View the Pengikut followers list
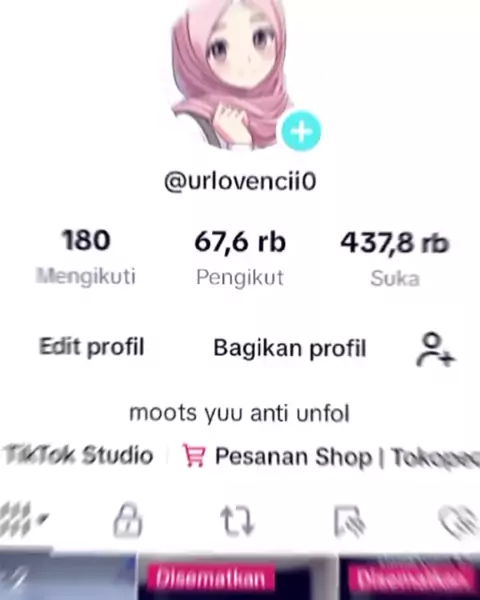 coord(240,259)
